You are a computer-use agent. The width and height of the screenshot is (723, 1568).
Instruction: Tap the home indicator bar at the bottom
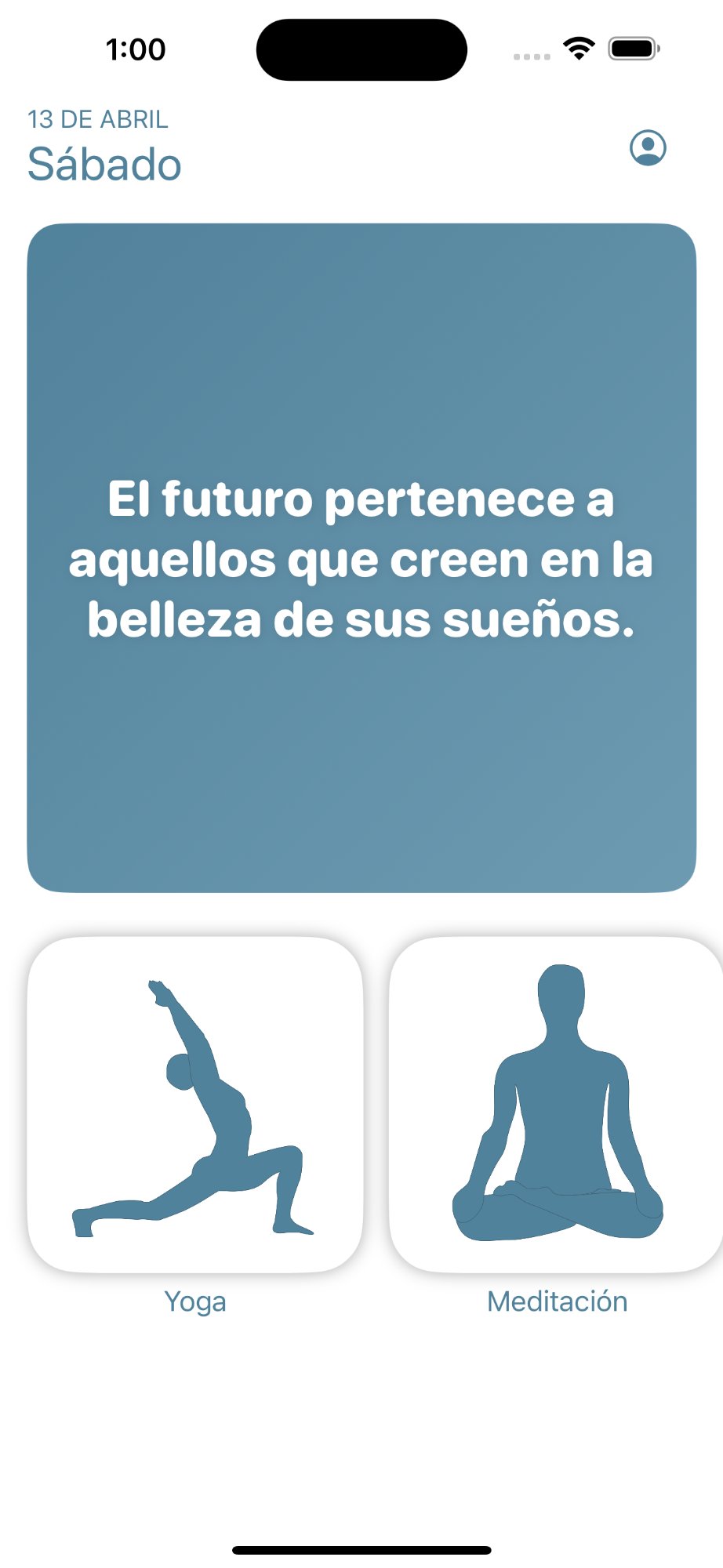(x=361, y=1548)
